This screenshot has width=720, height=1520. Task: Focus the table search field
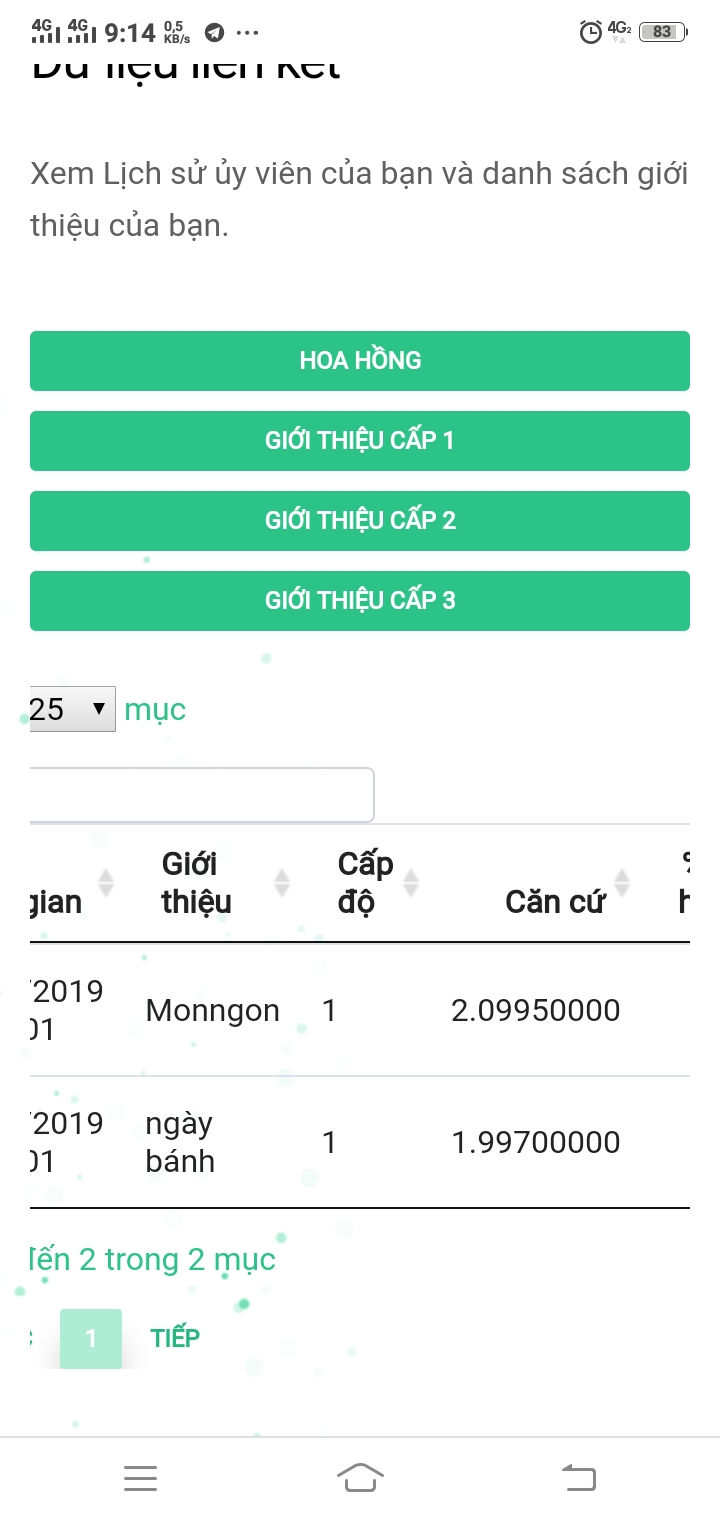pos(202,795)
